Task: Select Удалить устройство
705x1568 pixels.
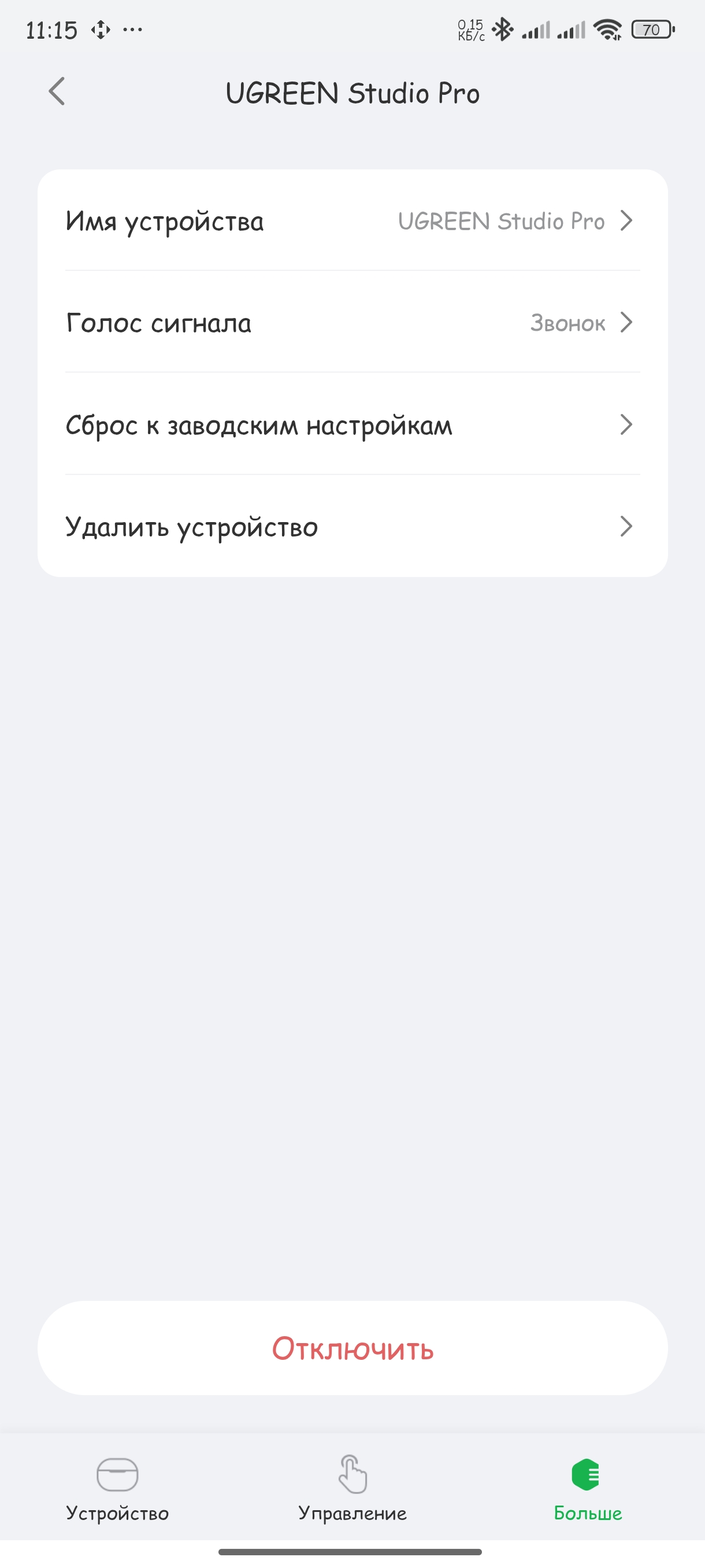Action: (x=352, y=527)
